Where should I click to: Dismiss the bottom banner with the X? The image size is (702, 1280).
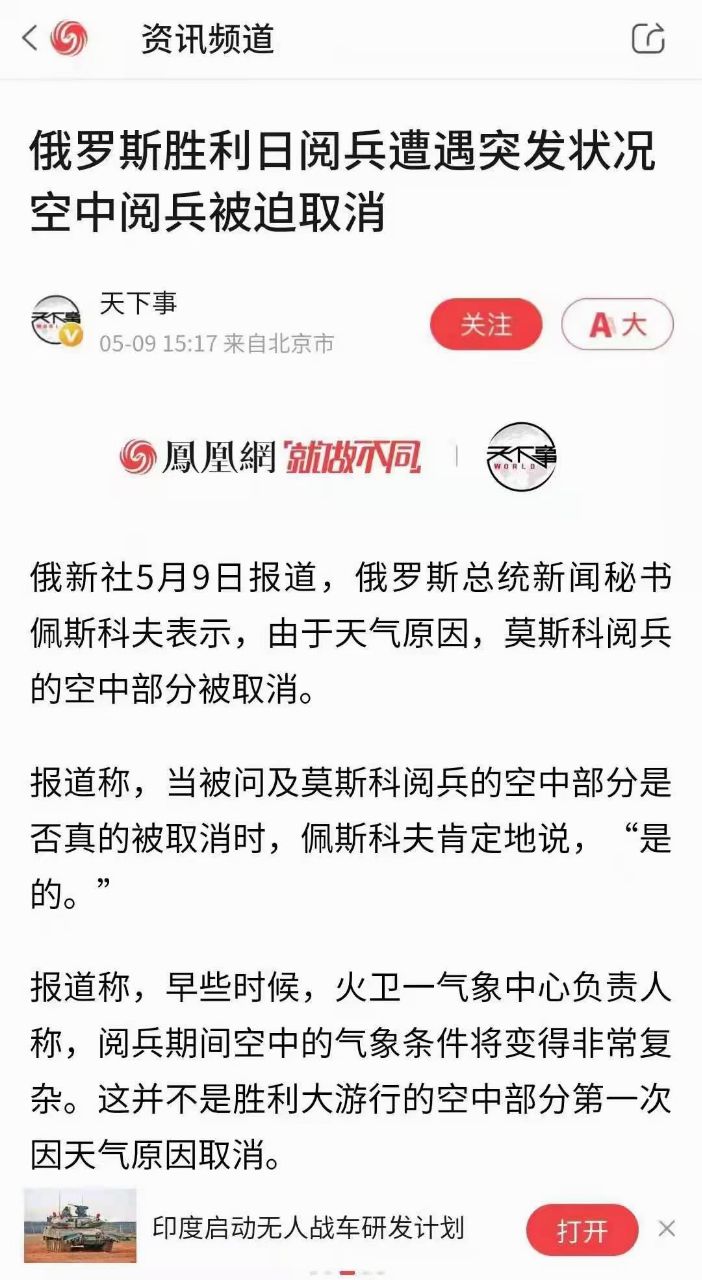pos(667,1228)
